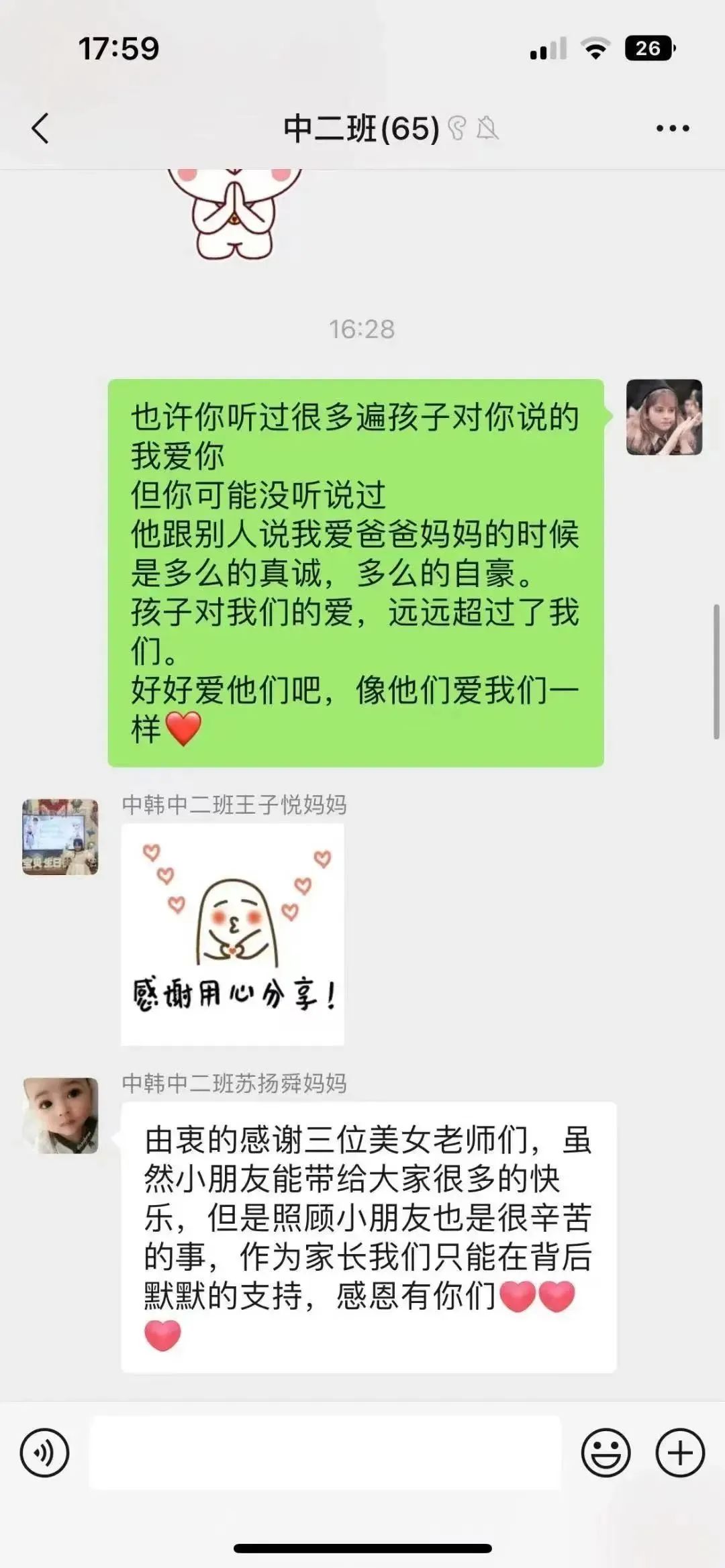Open the plus attachments menu
Image resolution: width=725 pixels, height=1568 pixels.
pos(680,1453)
